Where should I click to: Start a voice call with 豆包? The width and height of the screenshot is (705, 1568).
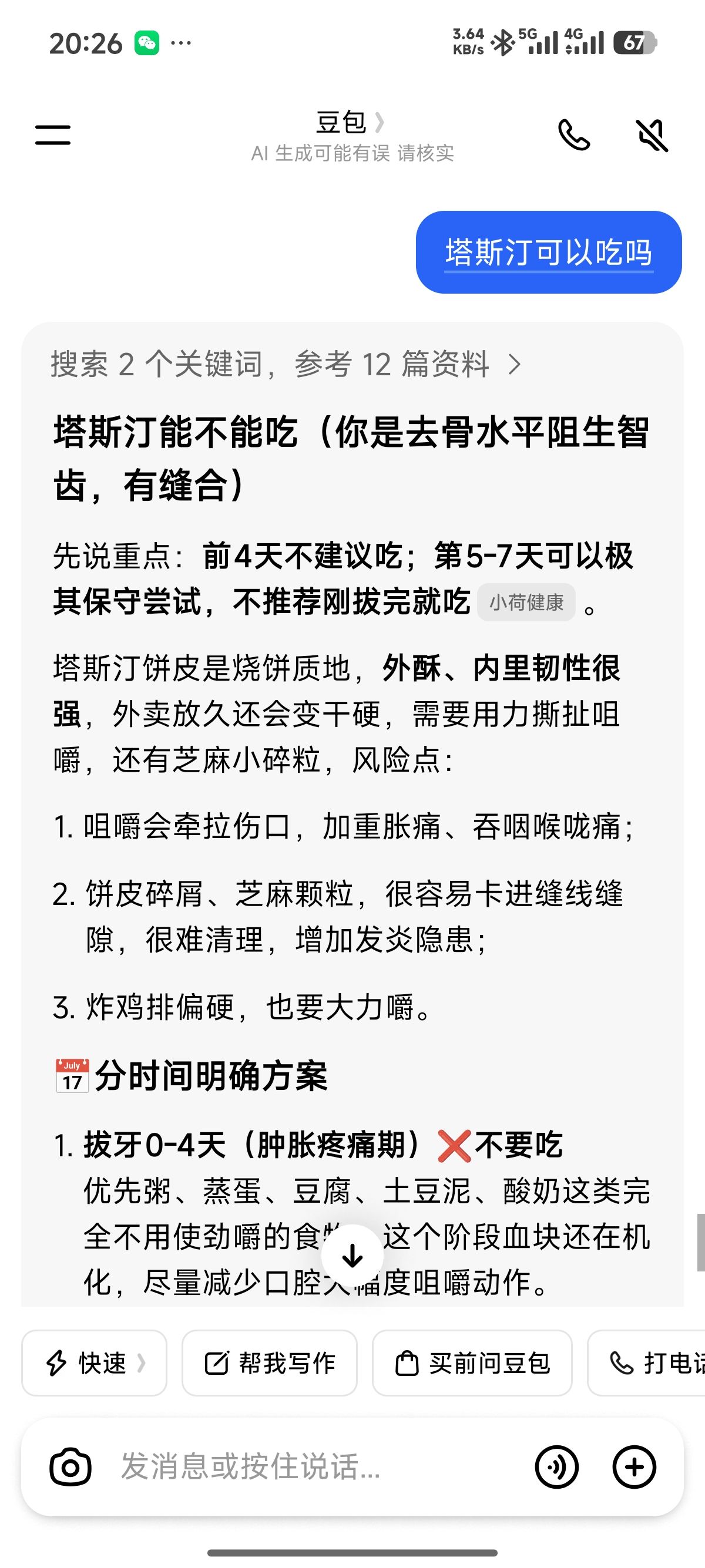coord(574,135)
